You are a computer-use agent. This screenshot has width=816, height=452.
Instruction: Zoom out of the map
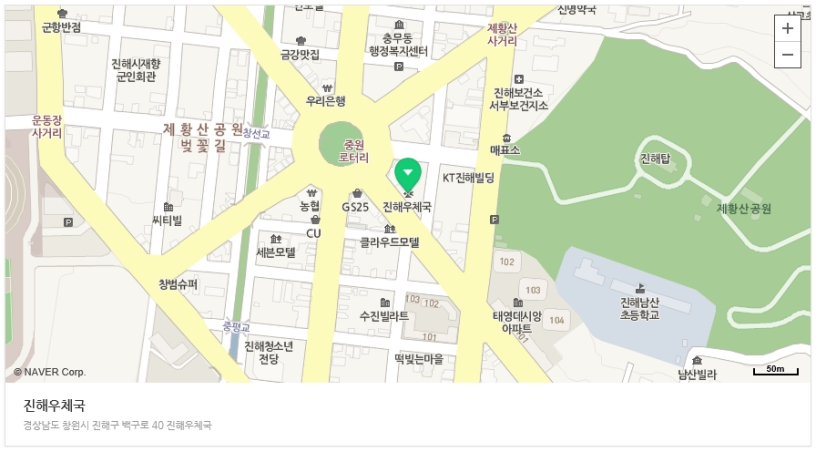pyautogui.click(x=788, y=54)
